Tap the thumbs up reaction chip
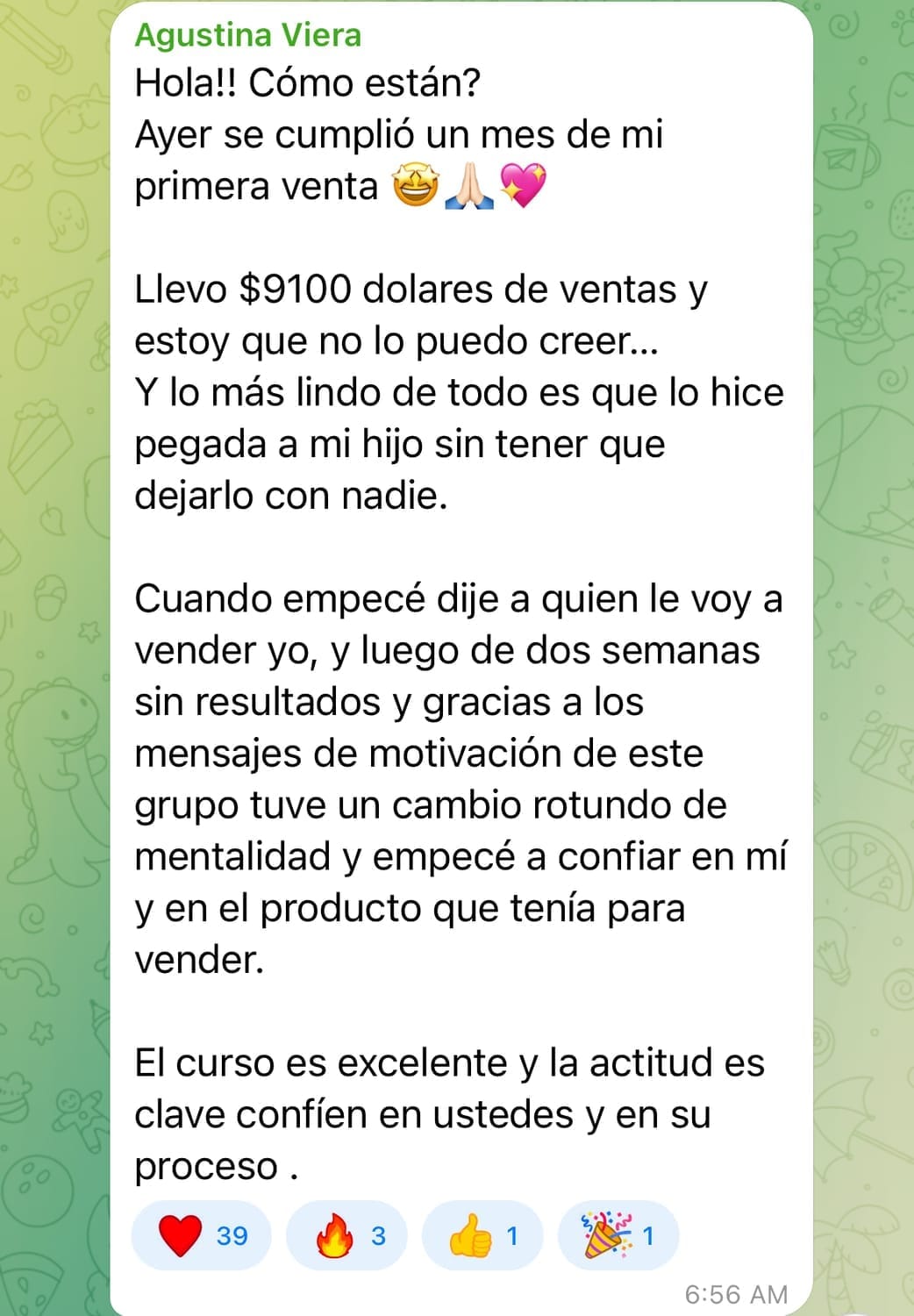Image resolution: width=914 pixels, height=1316 pixels. 482,1235
